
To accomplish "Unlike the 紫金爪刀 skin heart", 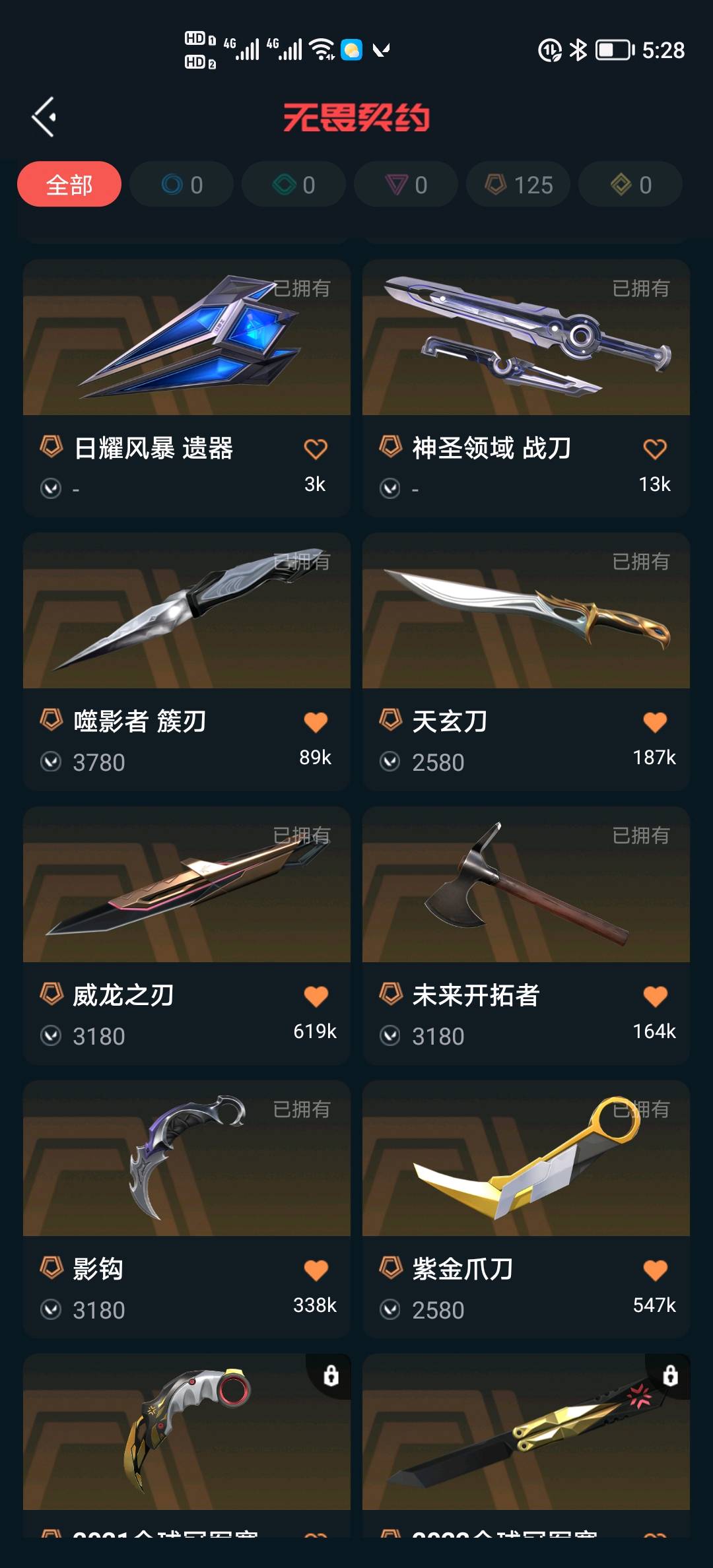I will click(x=655, y=1270).
